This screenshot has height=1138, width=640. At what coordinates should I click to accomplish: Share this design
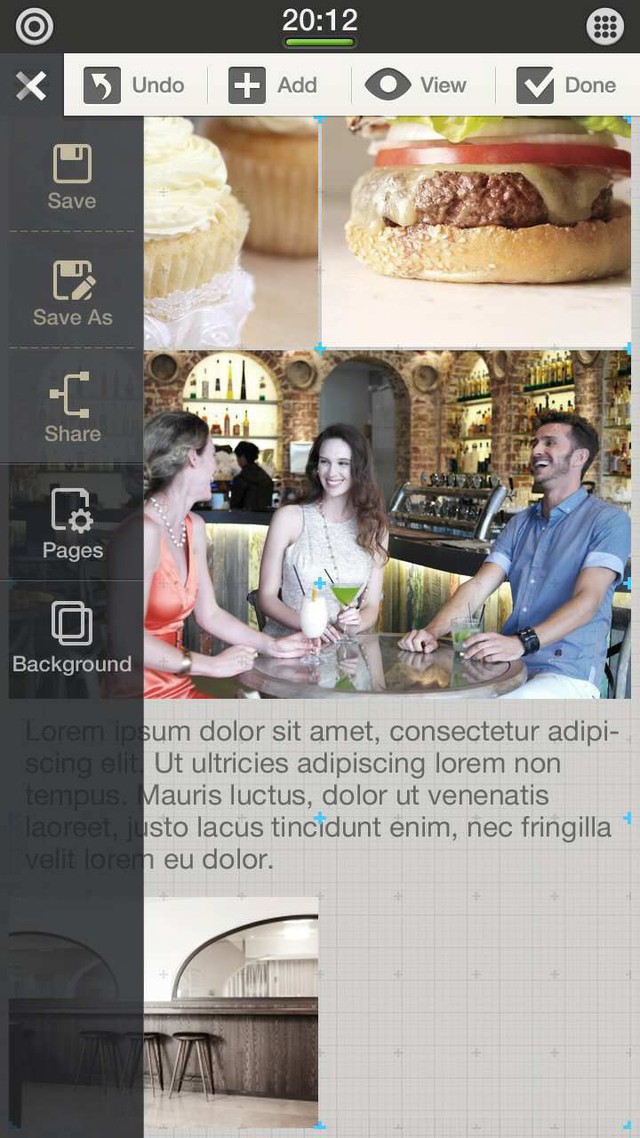tap(72, 408)
